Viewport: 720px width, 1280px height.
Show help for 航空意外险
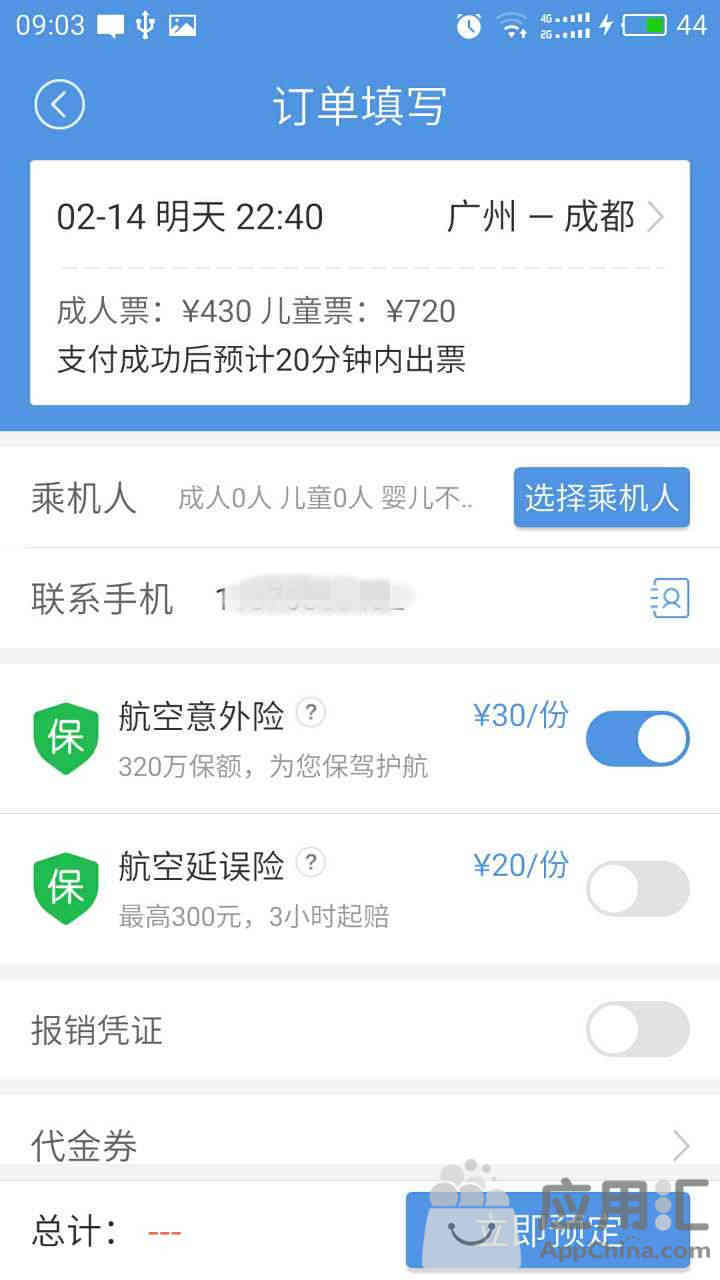point(312,713)
